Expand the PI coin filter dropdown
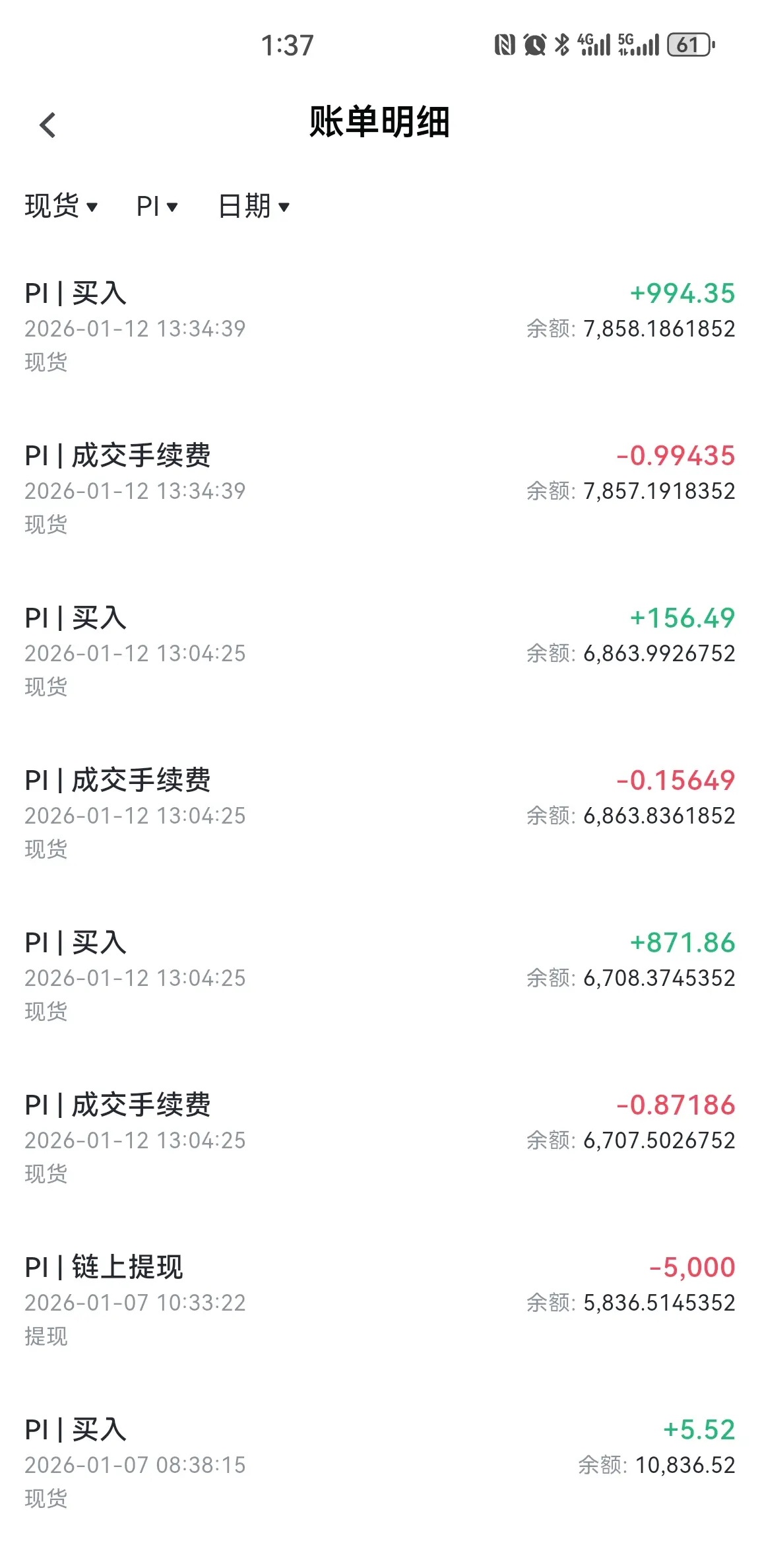Screen dimensions: 760x1568 (157, 207)
